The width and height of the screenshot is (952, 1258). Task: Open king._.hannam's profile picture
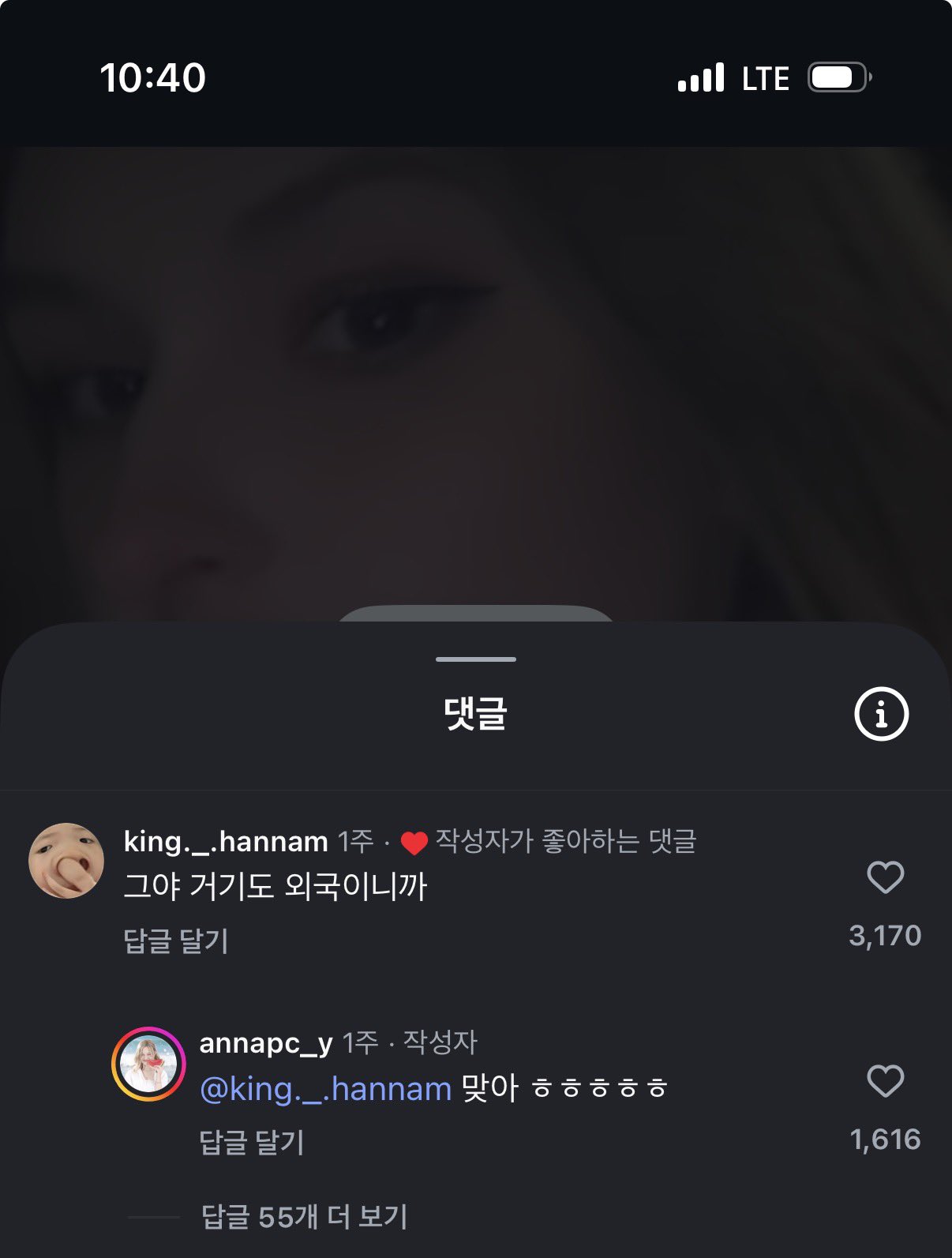66,861
